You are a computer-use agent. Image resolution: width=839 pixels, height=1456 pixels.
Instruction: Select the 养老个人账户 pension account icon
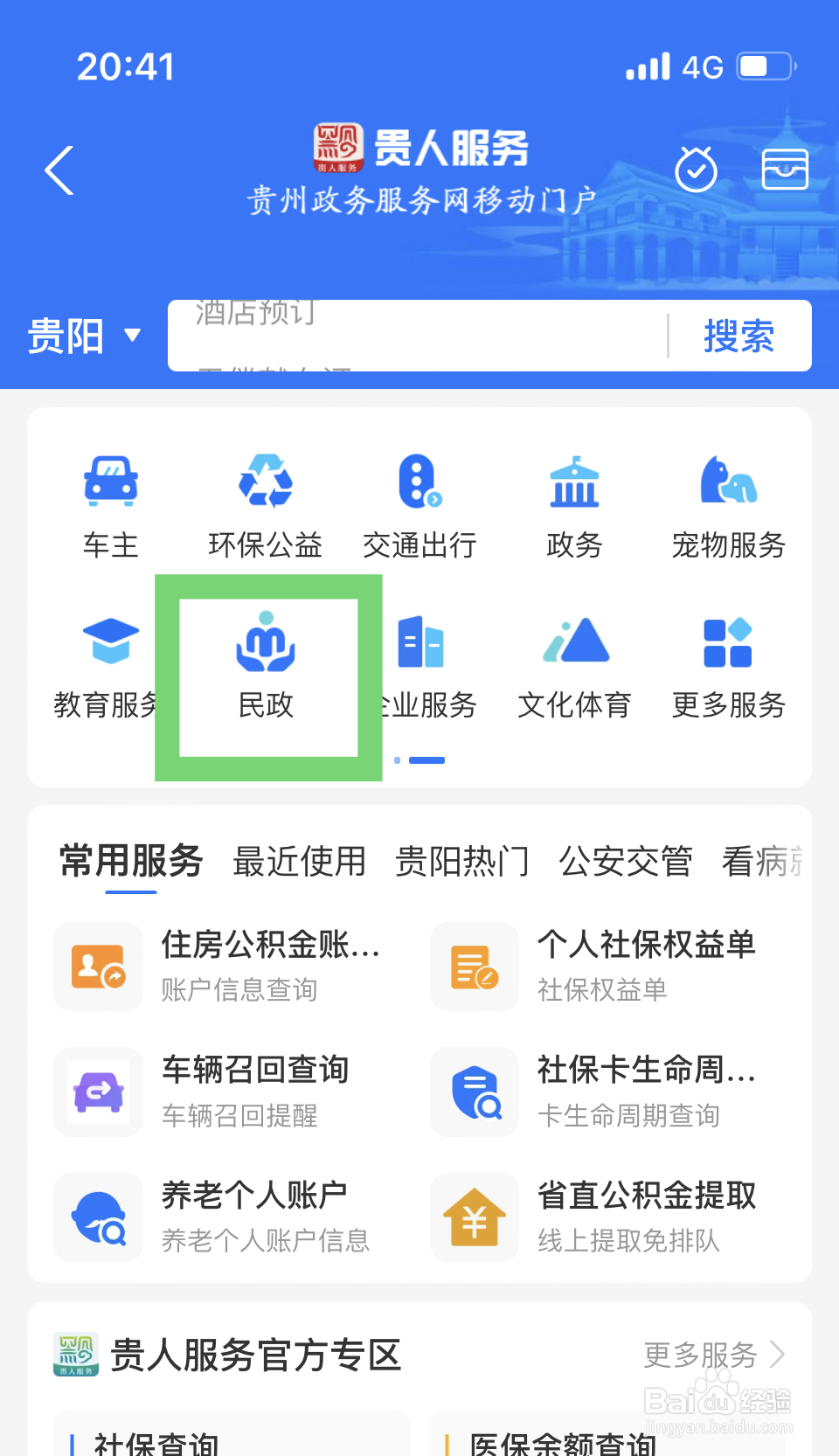[98, 1217]
